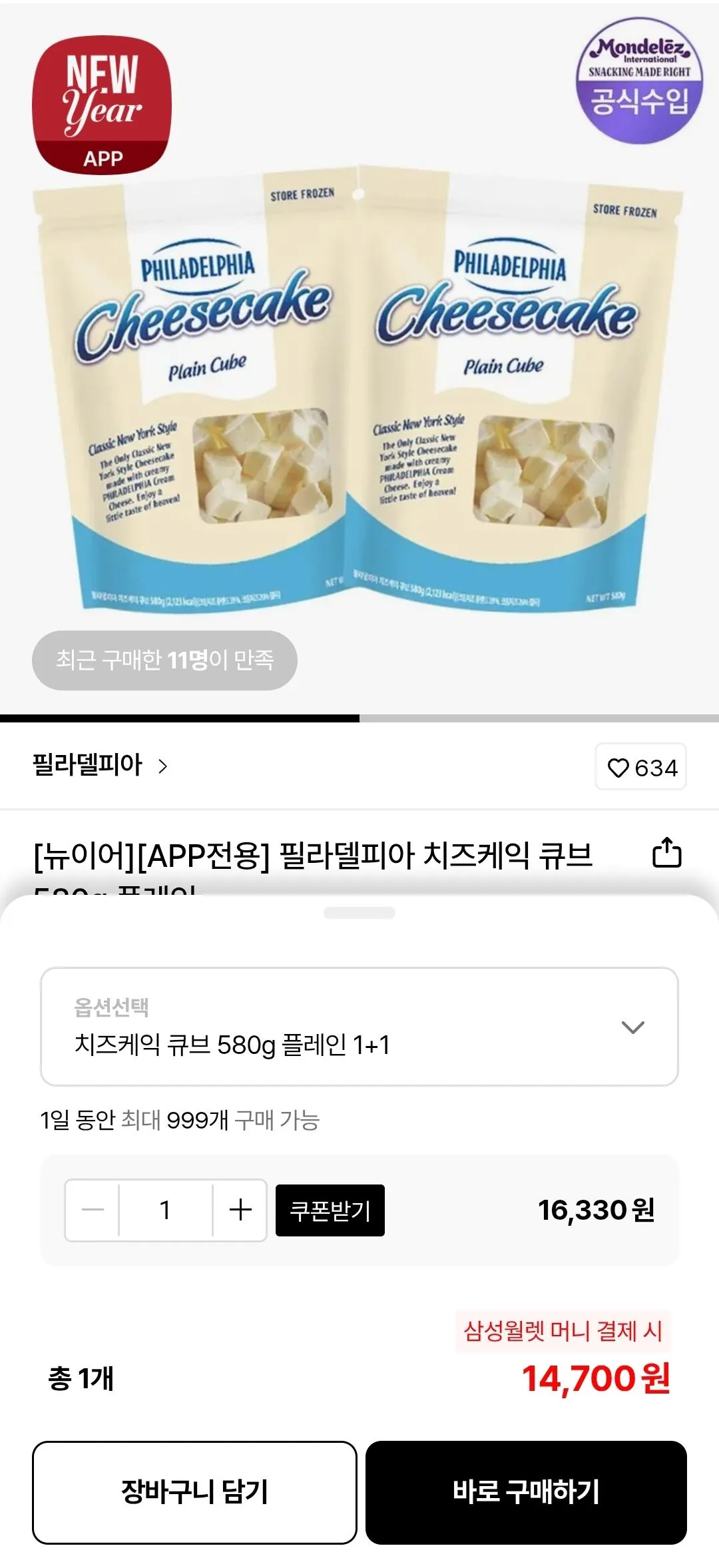Edit the quantity input showing 1
Image resolution: width=719 pixels, height=1568 pixels.
click(x=166, y=1211)
